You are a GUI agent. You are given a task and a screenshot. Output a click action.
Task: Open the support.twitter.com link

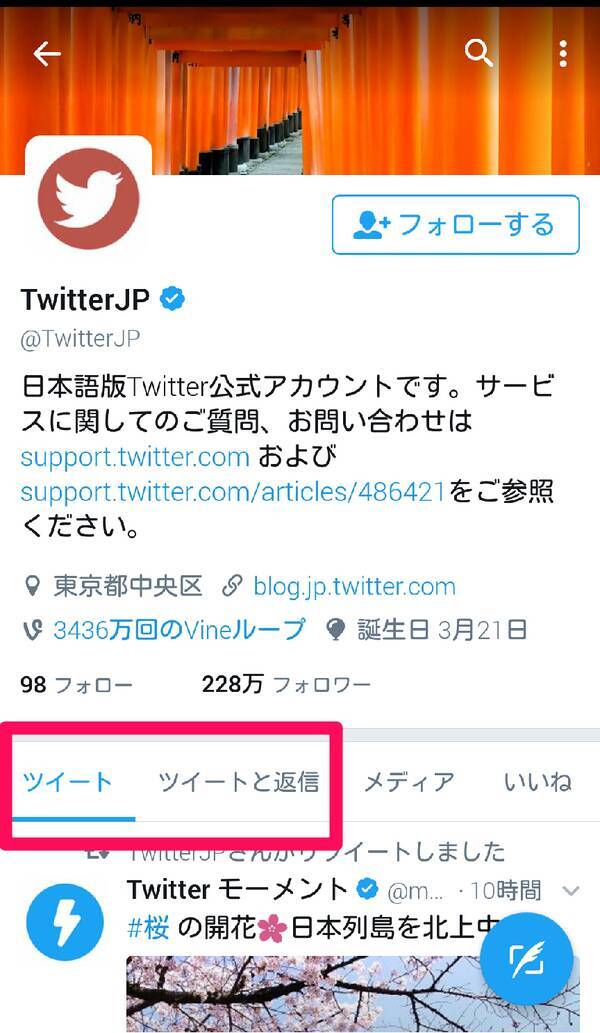coord(135,457)
